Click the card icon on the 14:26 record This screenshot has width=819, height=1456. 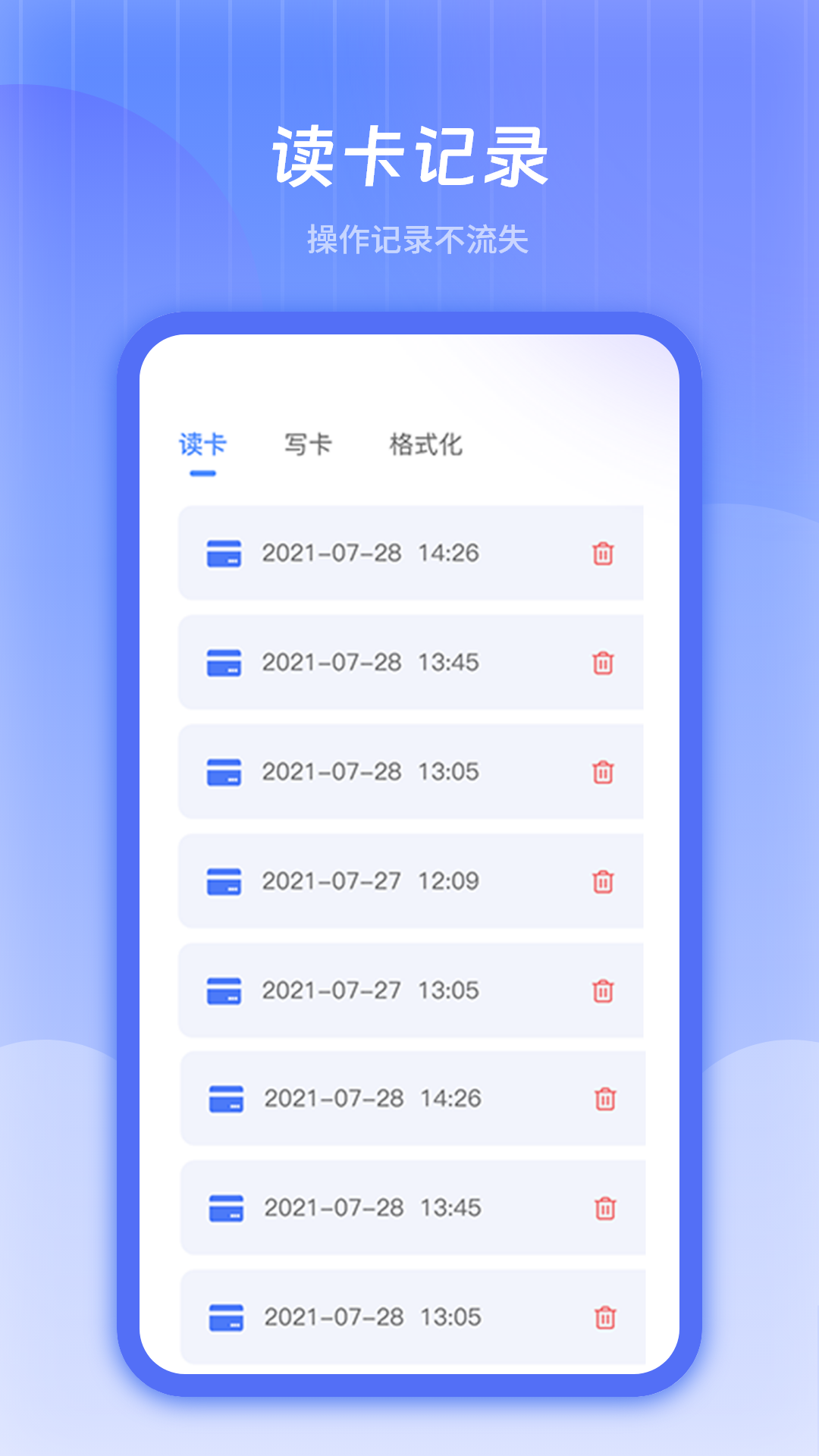225,554
